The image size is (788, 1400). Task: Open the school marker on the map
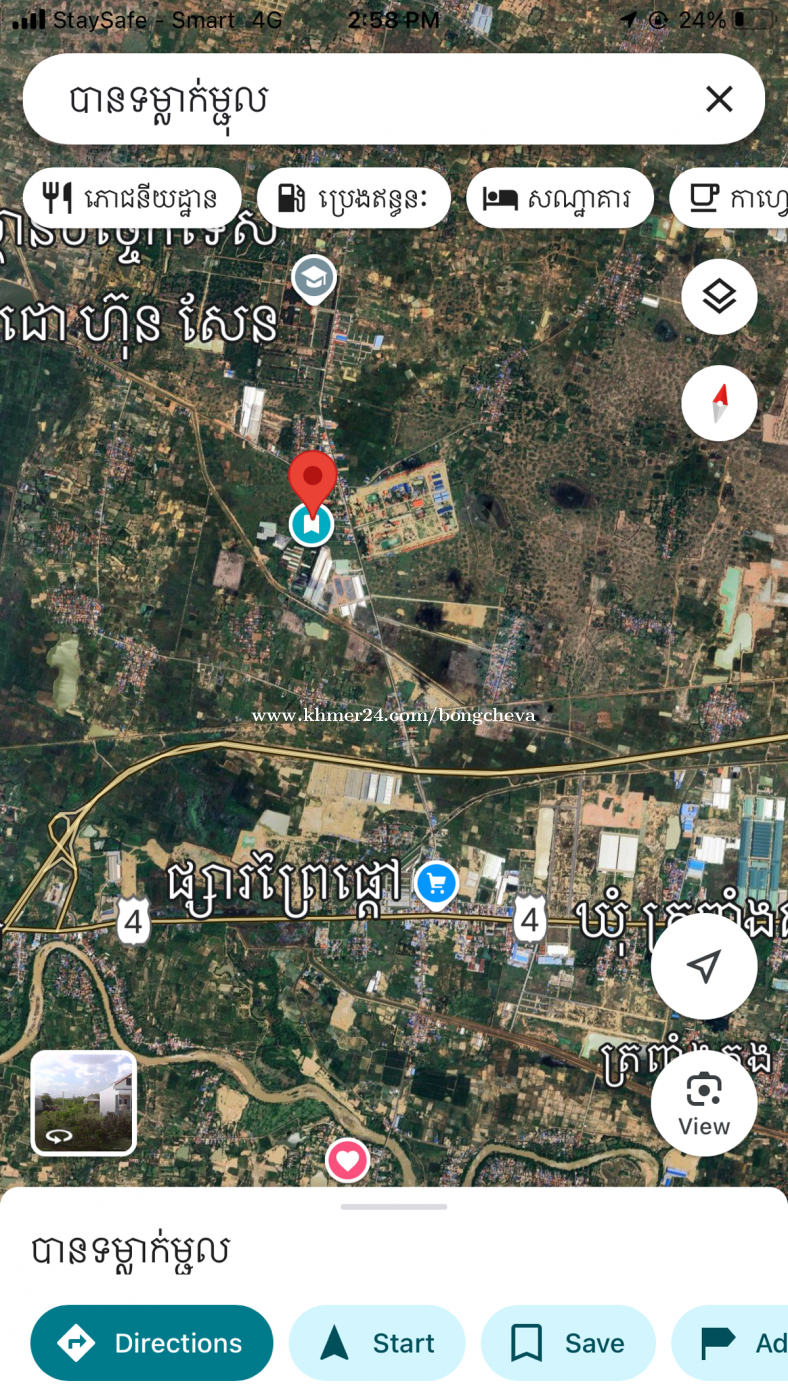click(314, 278)
